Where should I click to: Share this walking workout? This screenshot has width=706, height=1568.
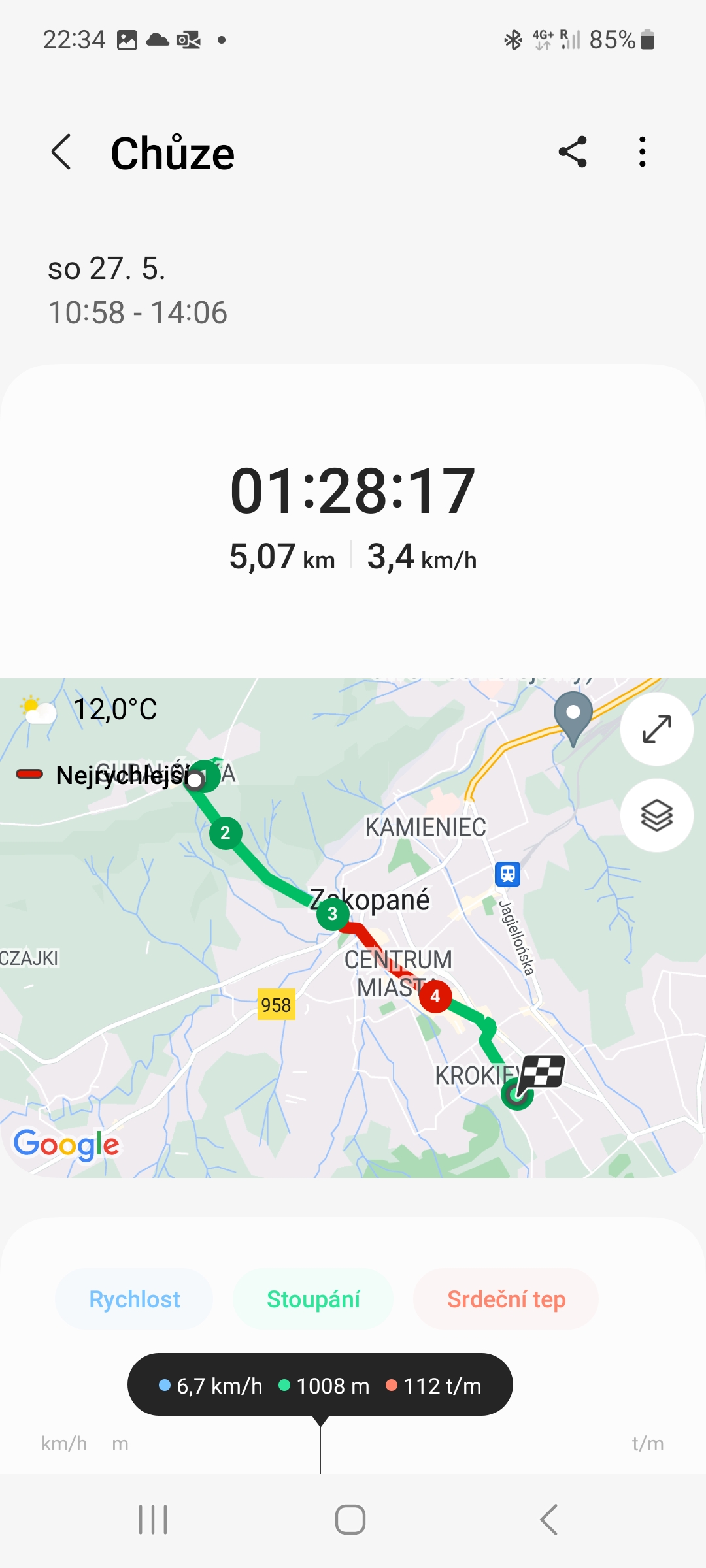pos(573,152)
